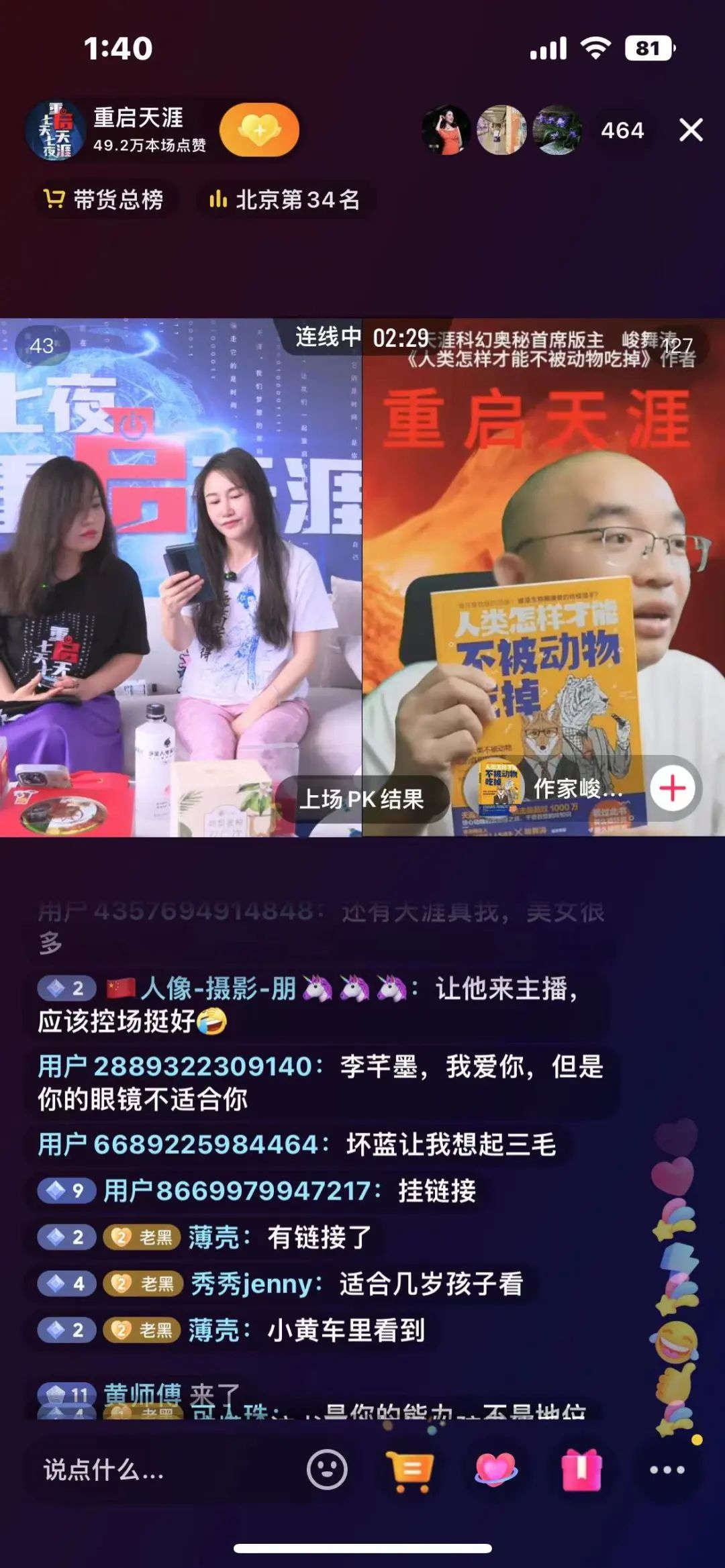Image resolution: width=725 pixels, height=1568 pixels.
Task: Open the gift panel
Action: [581, 1470]
